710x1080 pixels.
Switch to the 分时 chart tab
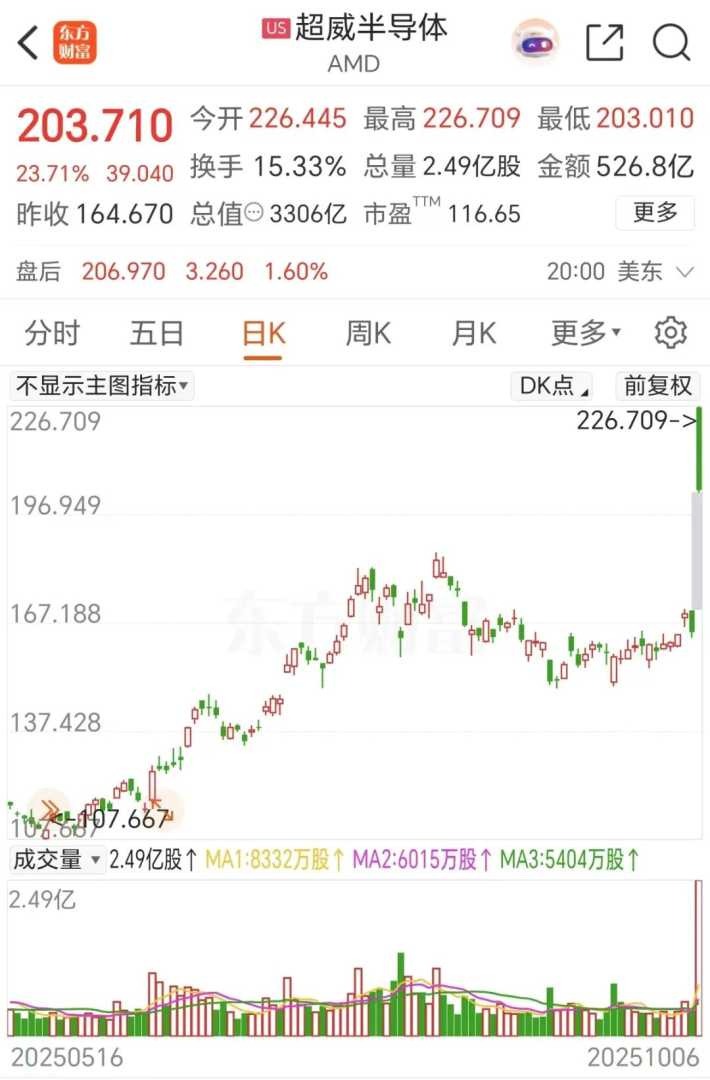point(52,333)
